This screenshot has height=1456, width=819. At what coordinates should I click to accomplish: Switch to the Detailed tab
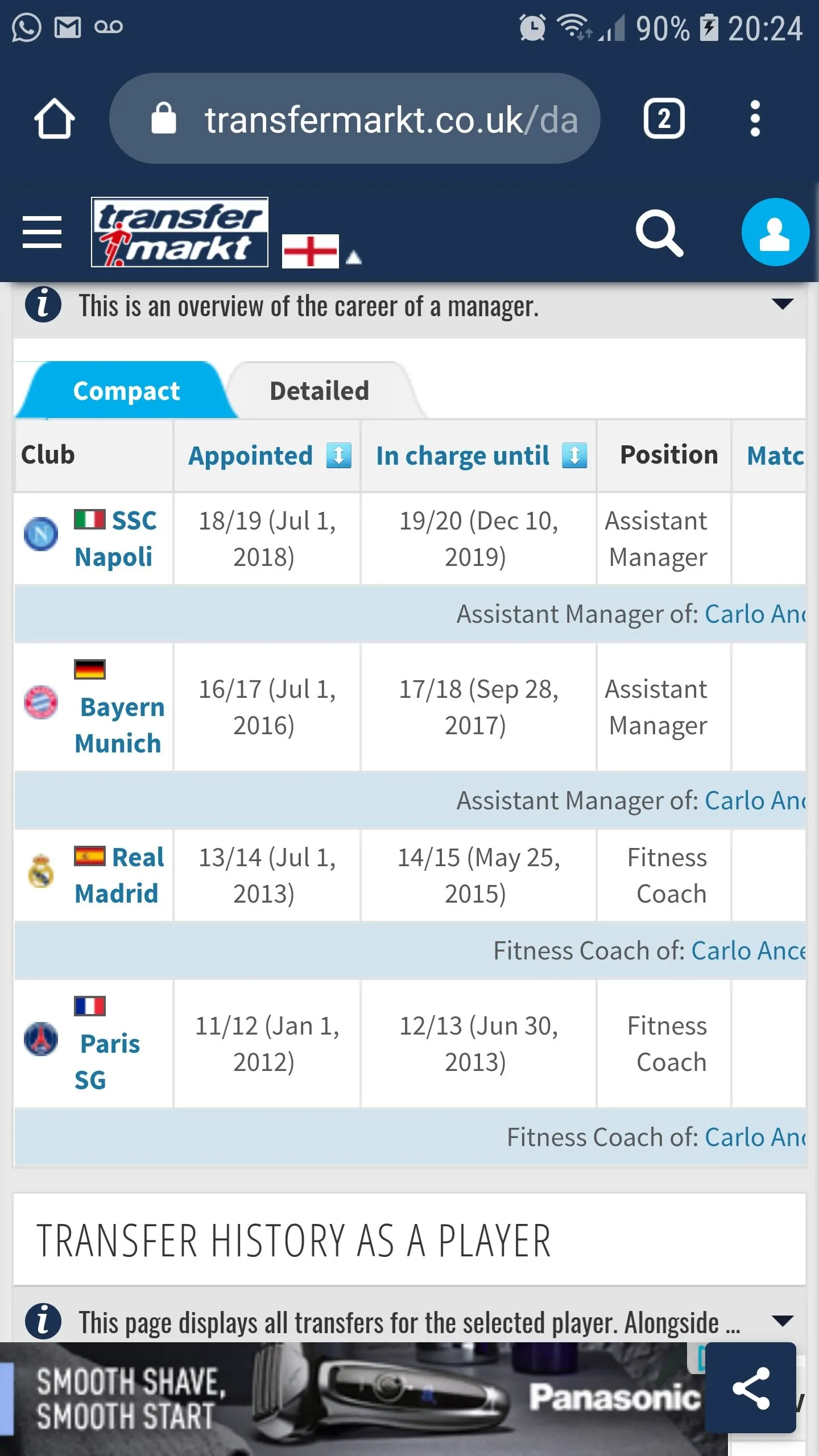coord(319,391)
